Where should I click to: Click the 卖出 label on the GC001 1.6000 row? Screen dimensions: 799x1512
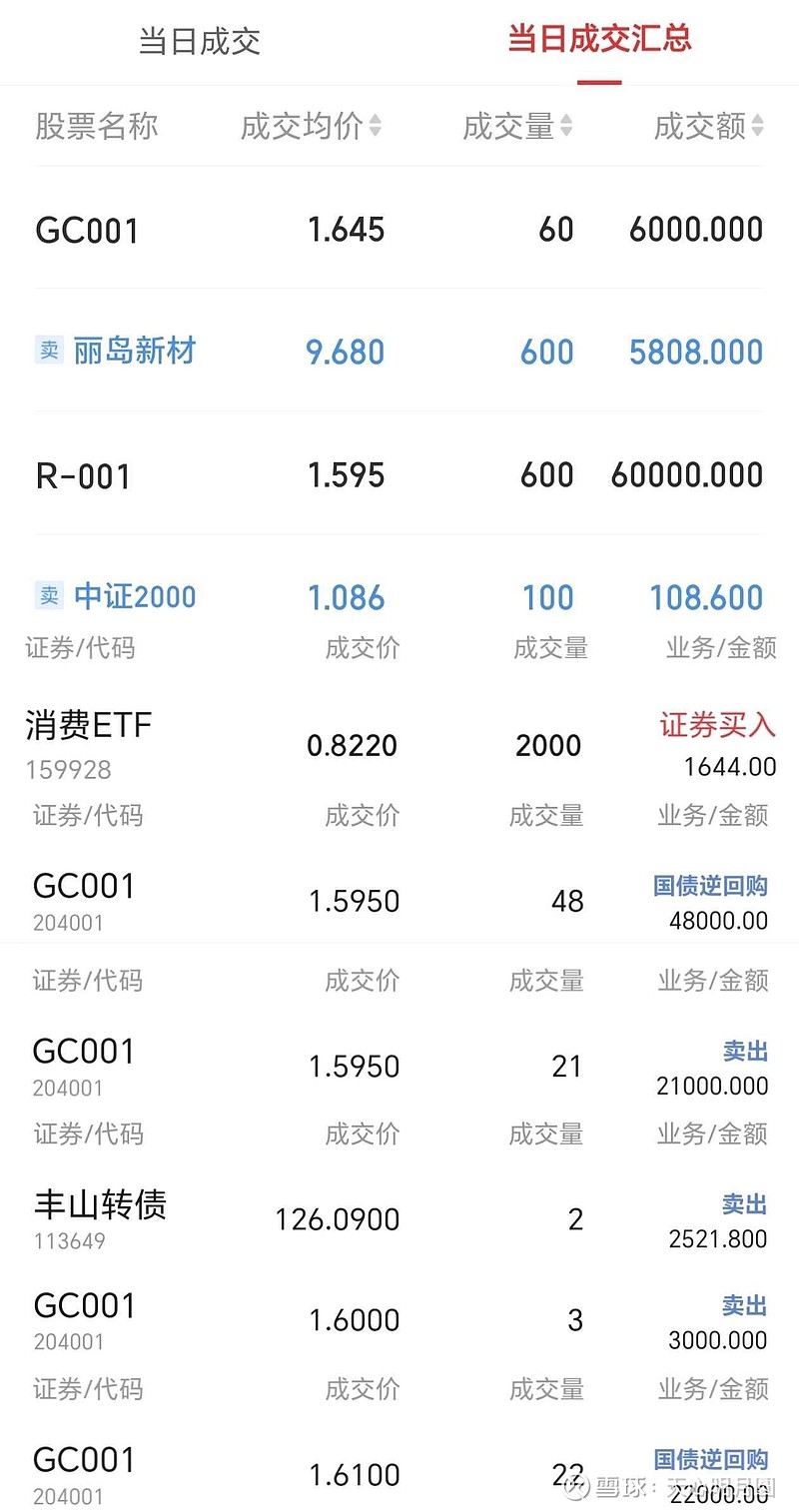743,1304
